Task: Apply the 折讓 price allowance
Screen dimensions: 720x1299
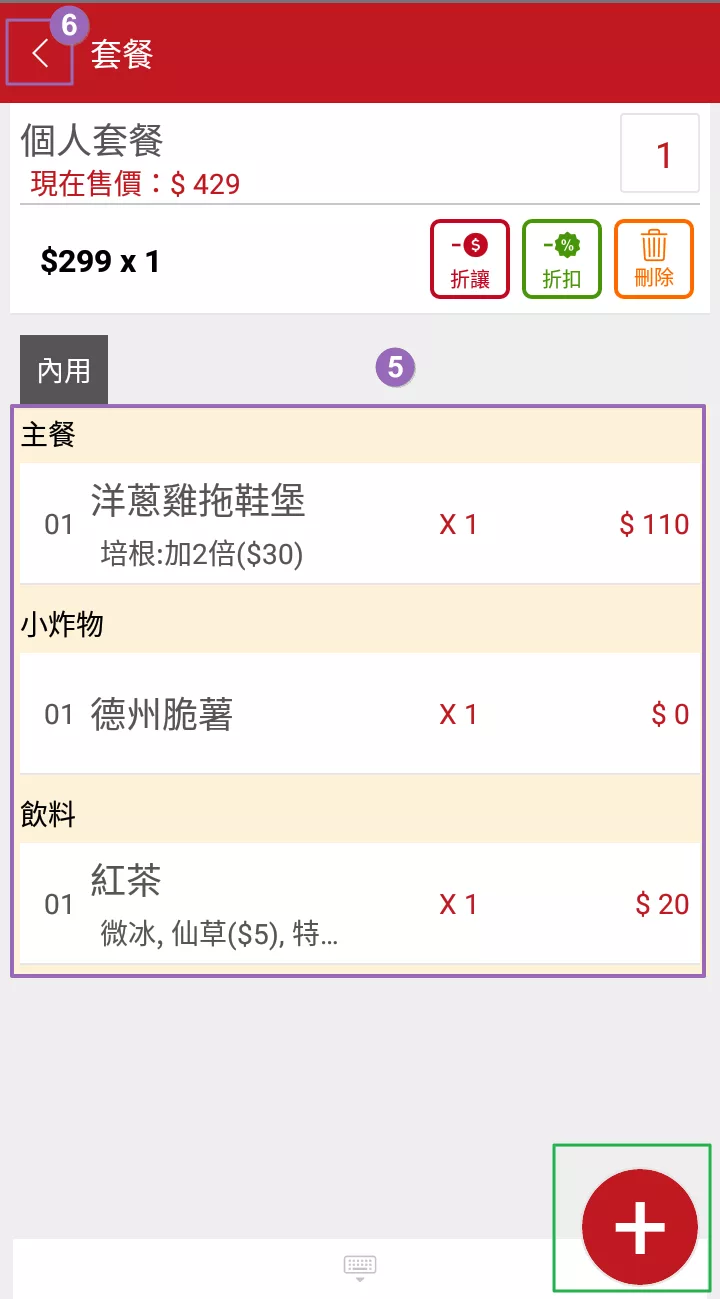Action: click(470, 259)
